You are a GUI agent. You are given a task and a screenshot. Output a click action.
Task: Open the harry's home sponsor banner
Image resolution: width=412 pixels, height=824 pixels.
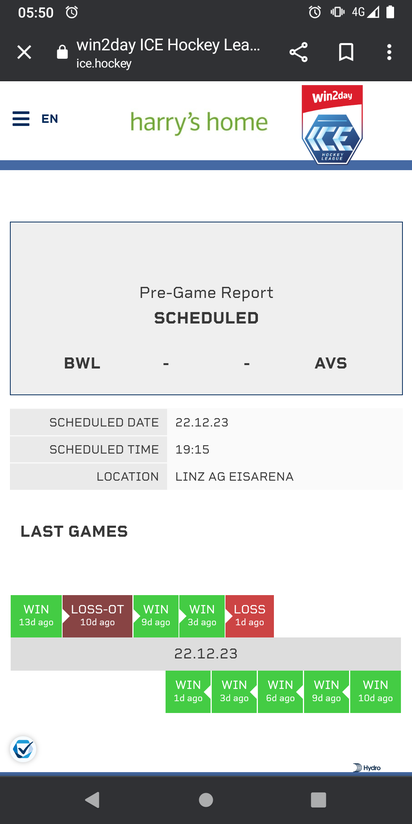(199, 122)
